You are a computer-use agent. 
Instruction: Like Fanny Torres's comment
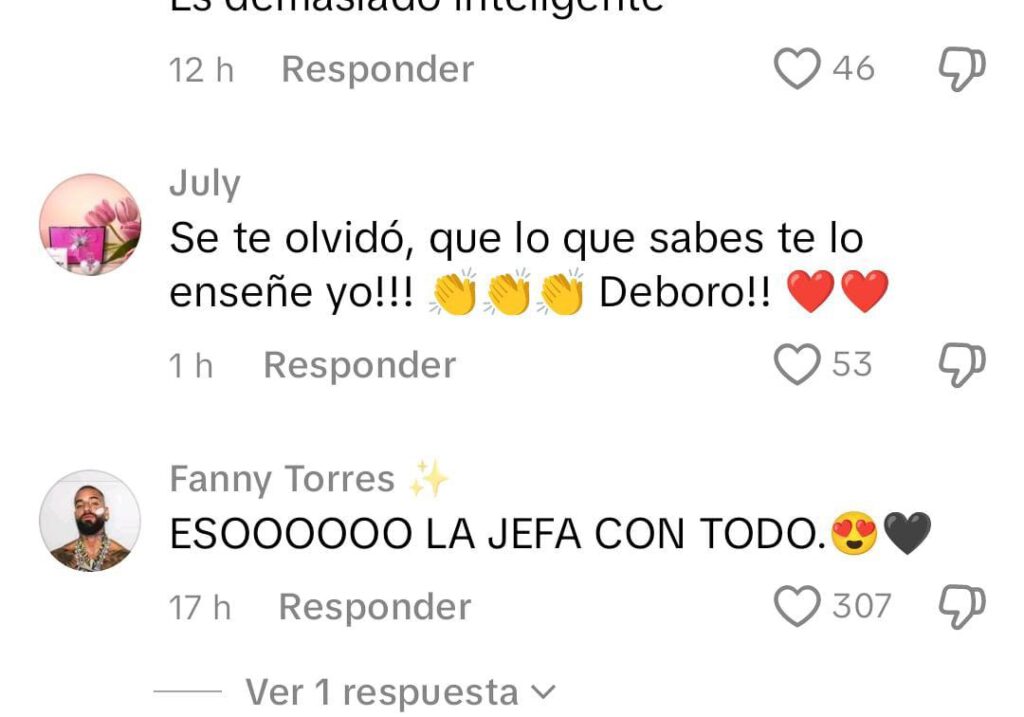797,607
